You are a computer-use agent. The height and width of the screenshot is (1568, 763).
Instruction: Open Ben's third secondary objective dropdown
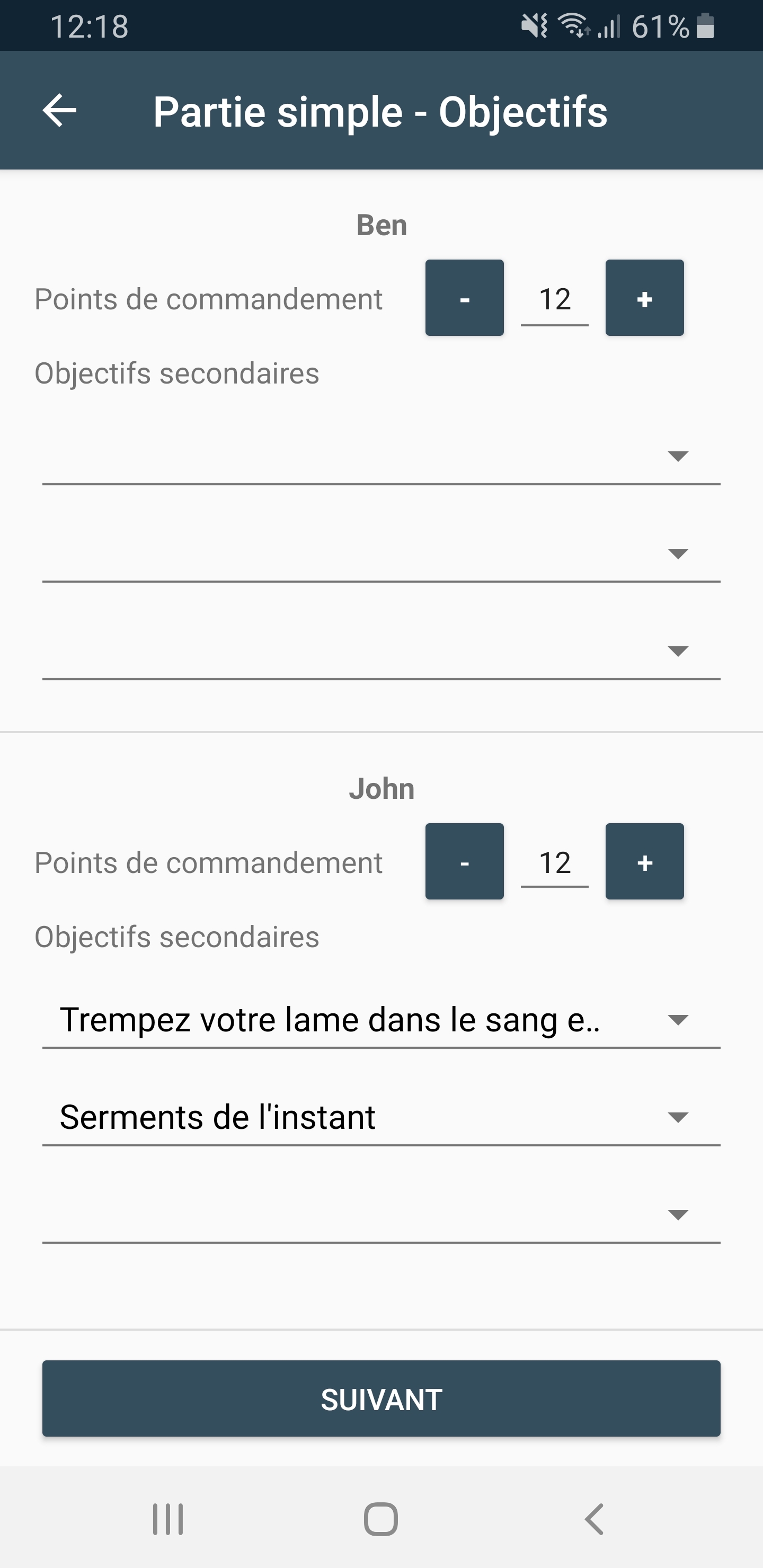[x=381, y=652]
